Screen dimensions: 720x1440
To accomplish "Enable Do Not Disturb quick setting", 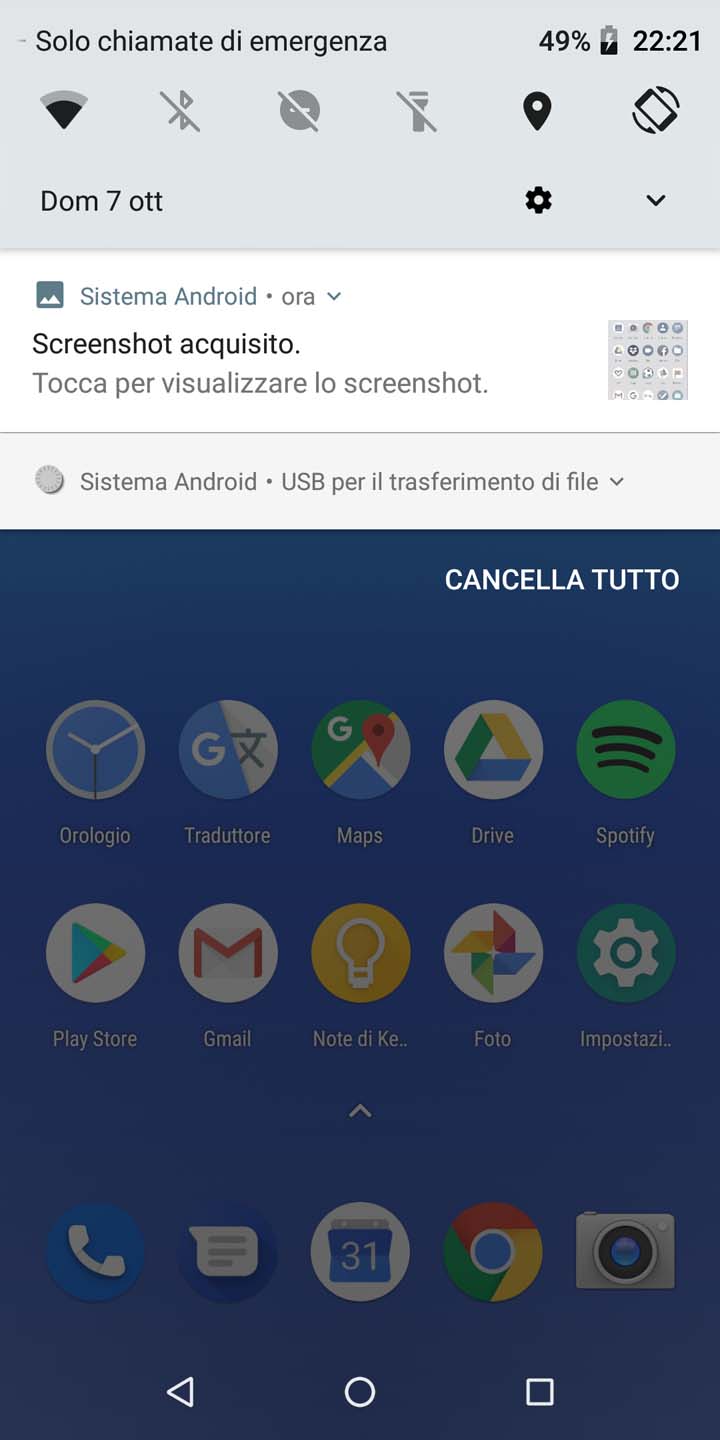I will point(299,110).
